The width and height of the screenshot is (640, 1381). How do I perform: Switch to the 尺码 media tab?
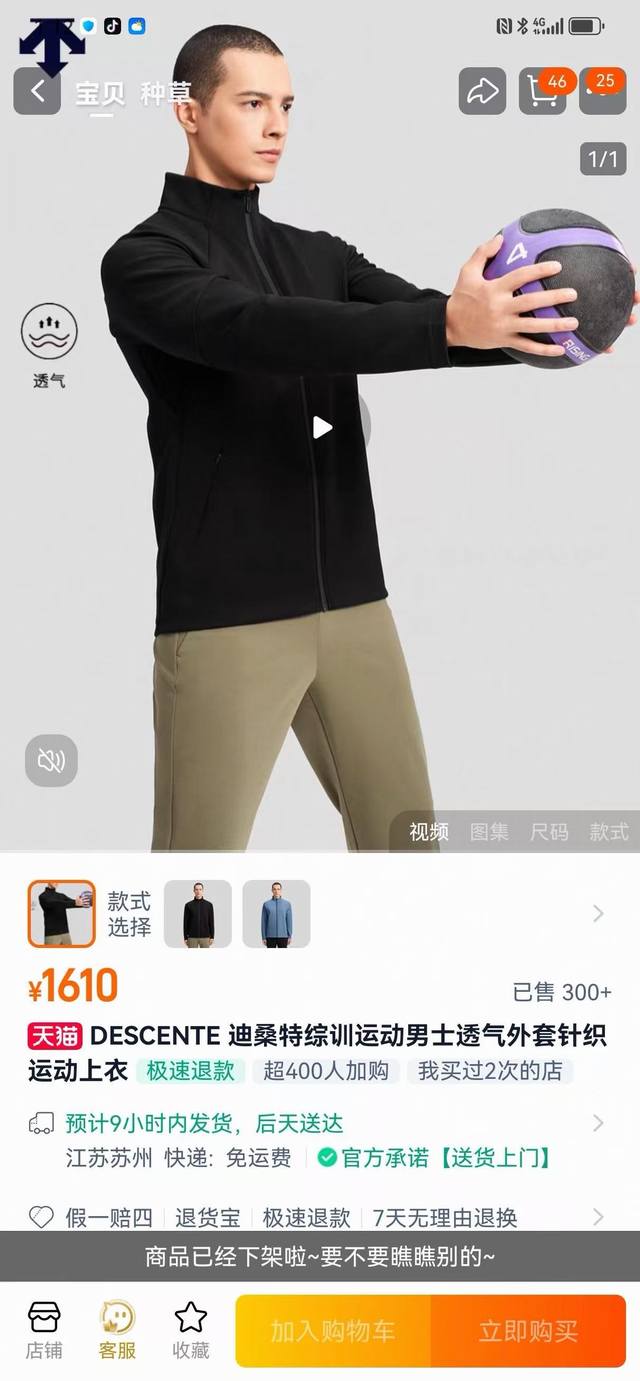click(549, 832)
